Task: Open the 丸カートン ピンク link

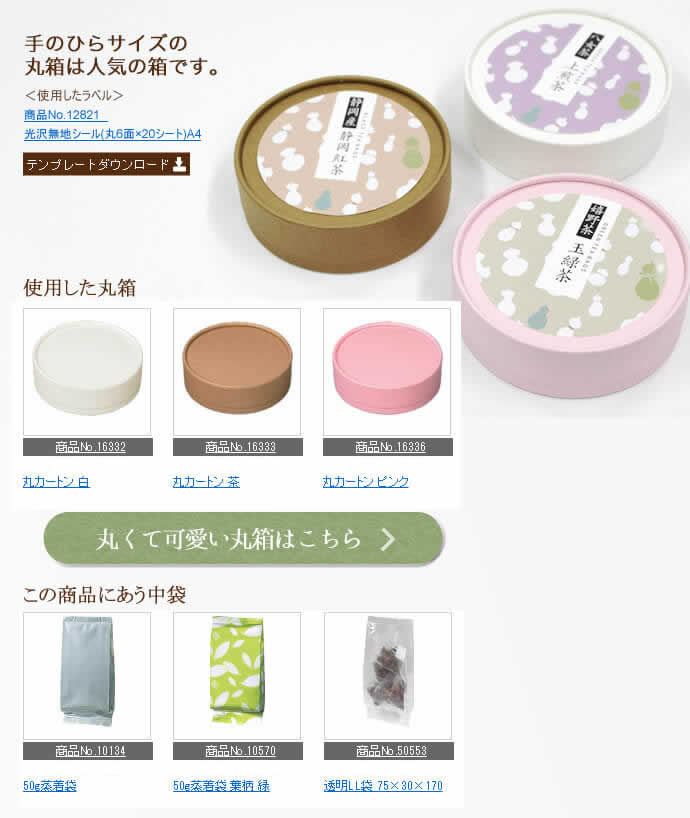Action: (366, 482)
